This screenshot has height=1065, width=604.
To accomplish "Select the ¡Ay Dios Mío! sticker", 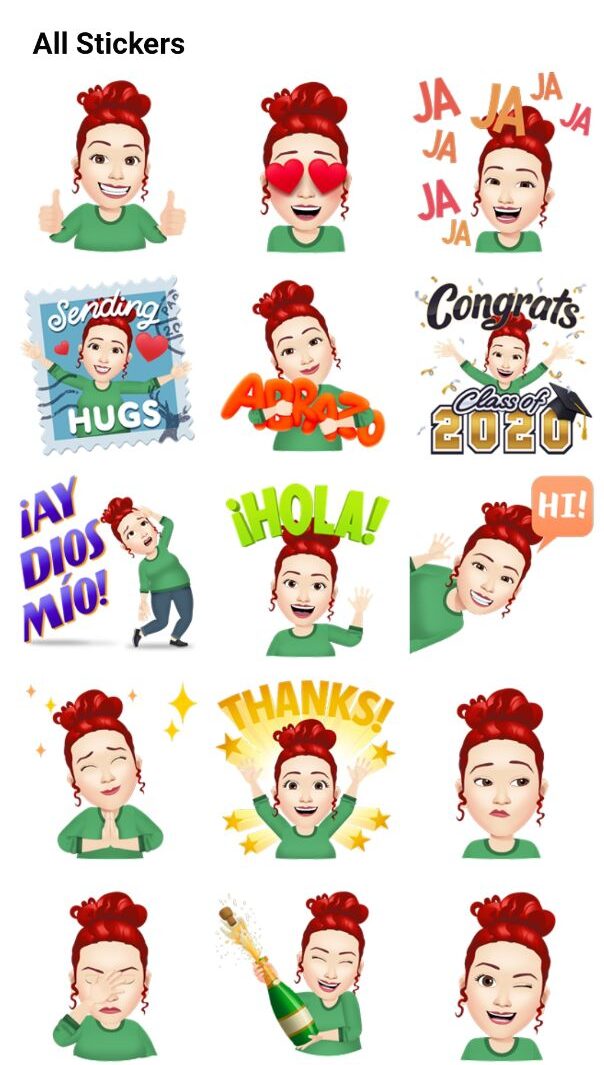I will point(108,565).
